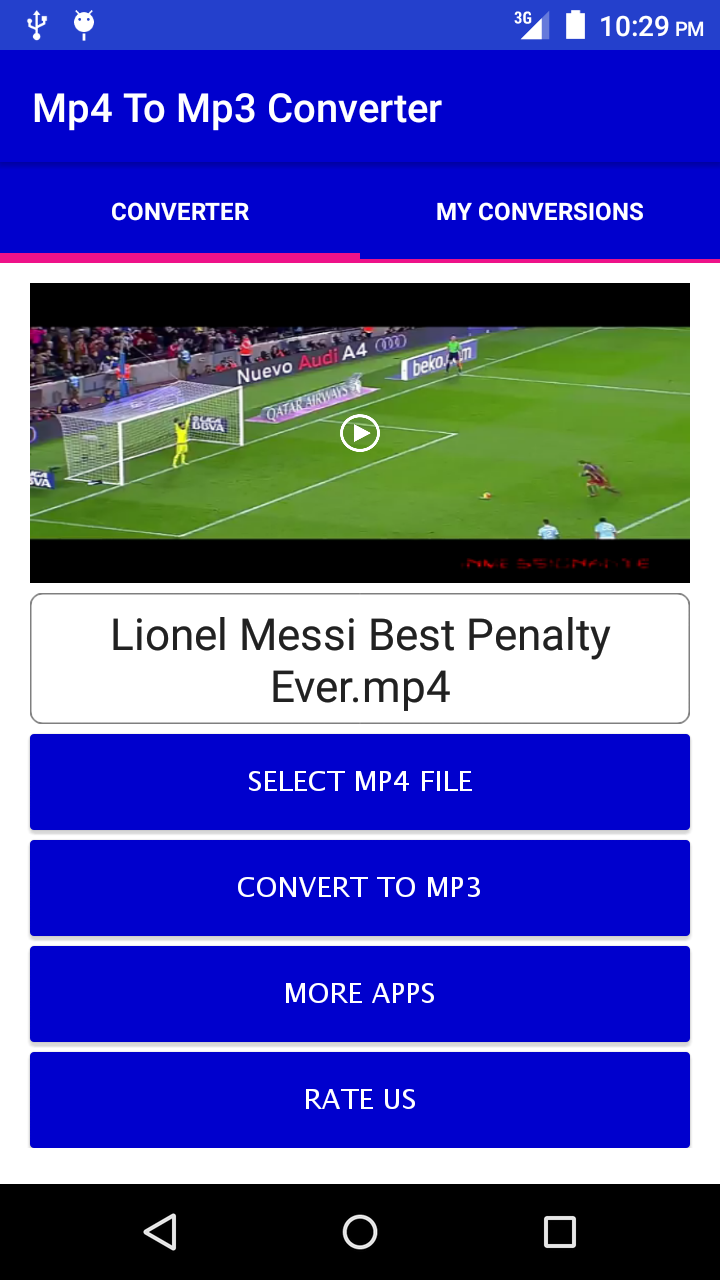Go back using the system back button
The width and height of the screenshot is (720, 1280).
point(160,1232)
